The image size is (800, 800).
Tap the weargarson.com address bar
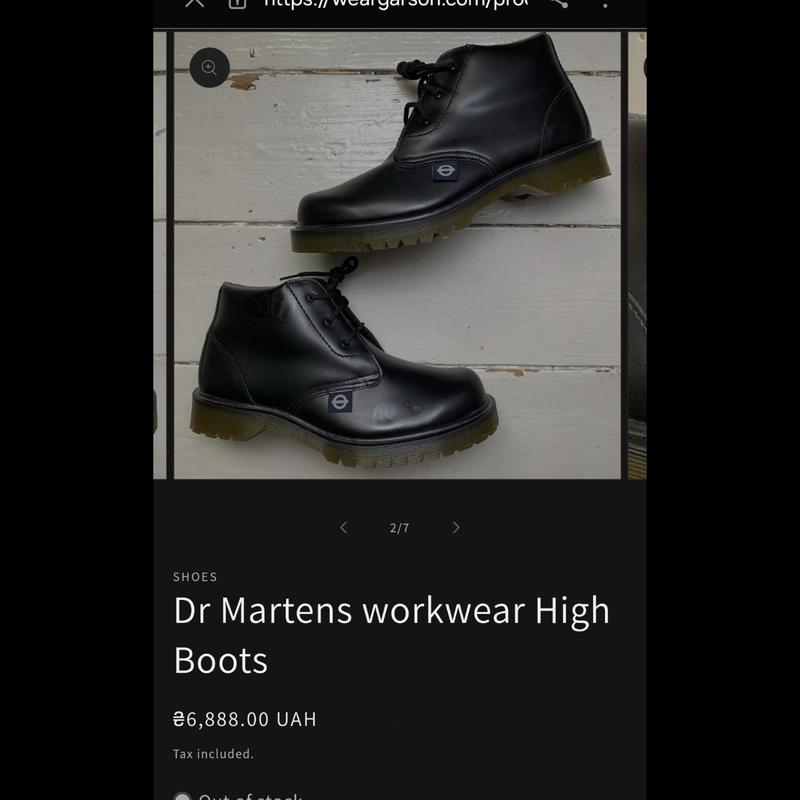(x=395, y=4)
